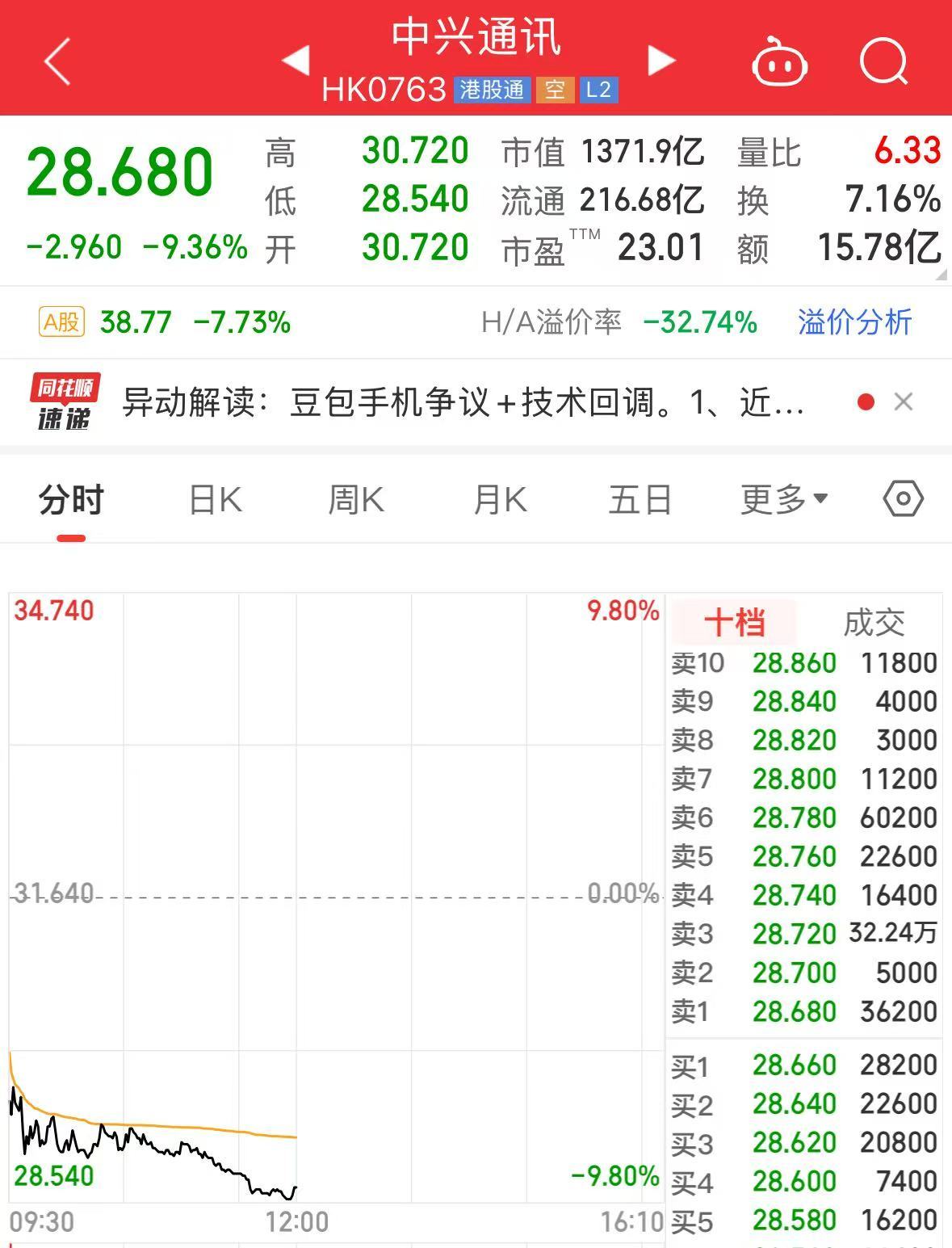Open chart settings hexagon icon
This screenshot has width=952, height=1248.
point(903,499)
